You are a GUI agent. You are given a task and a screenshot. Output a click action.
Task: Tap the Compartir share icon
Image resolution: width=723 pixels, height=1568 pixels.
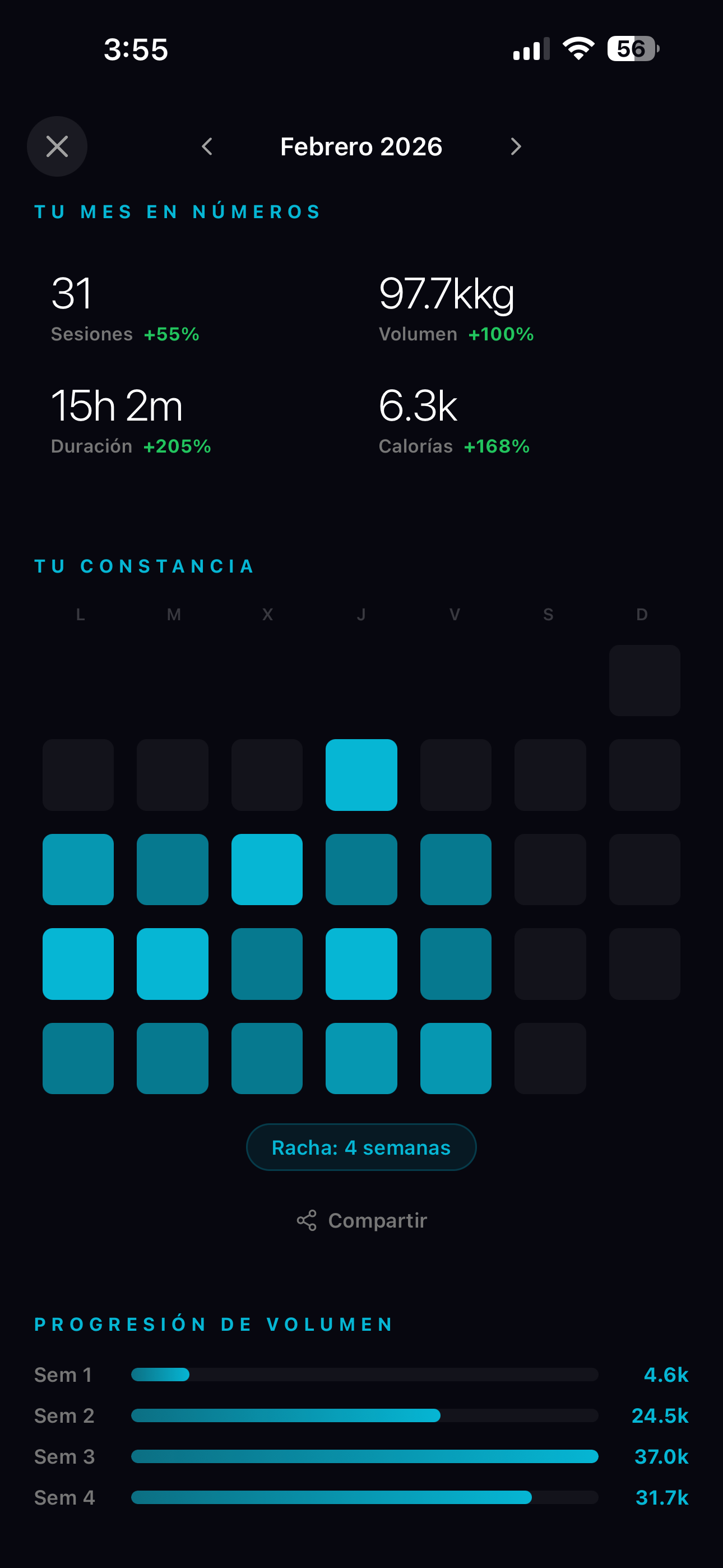pyautogui.click(x=308, y=1219)
